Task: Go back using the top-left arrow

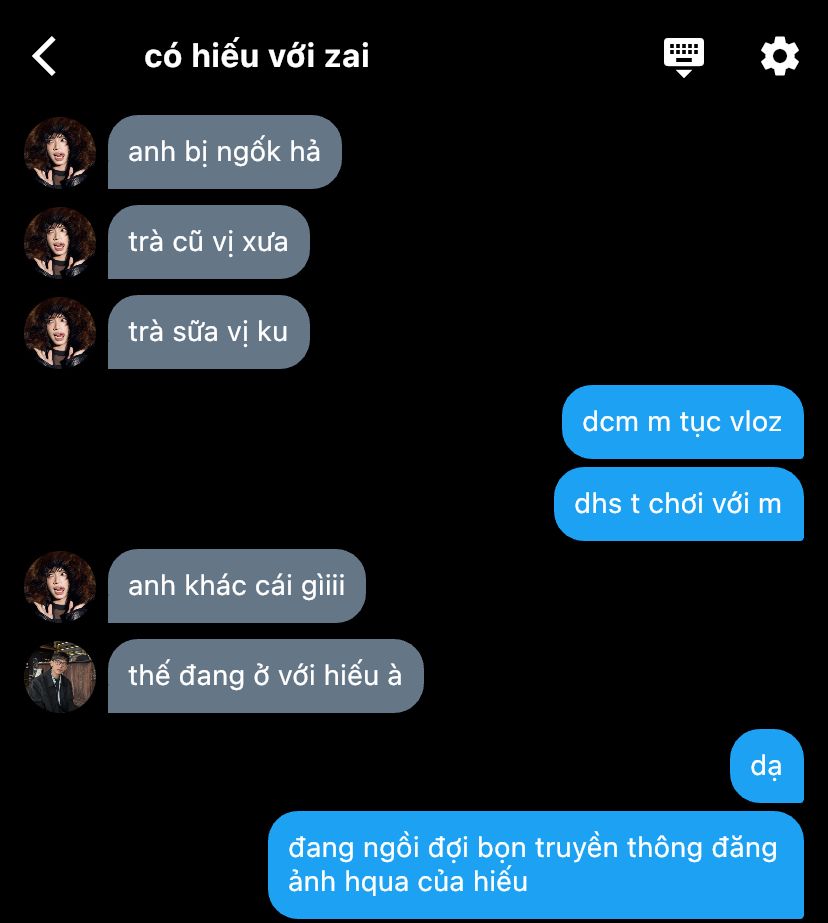Action: pos(45,56)
